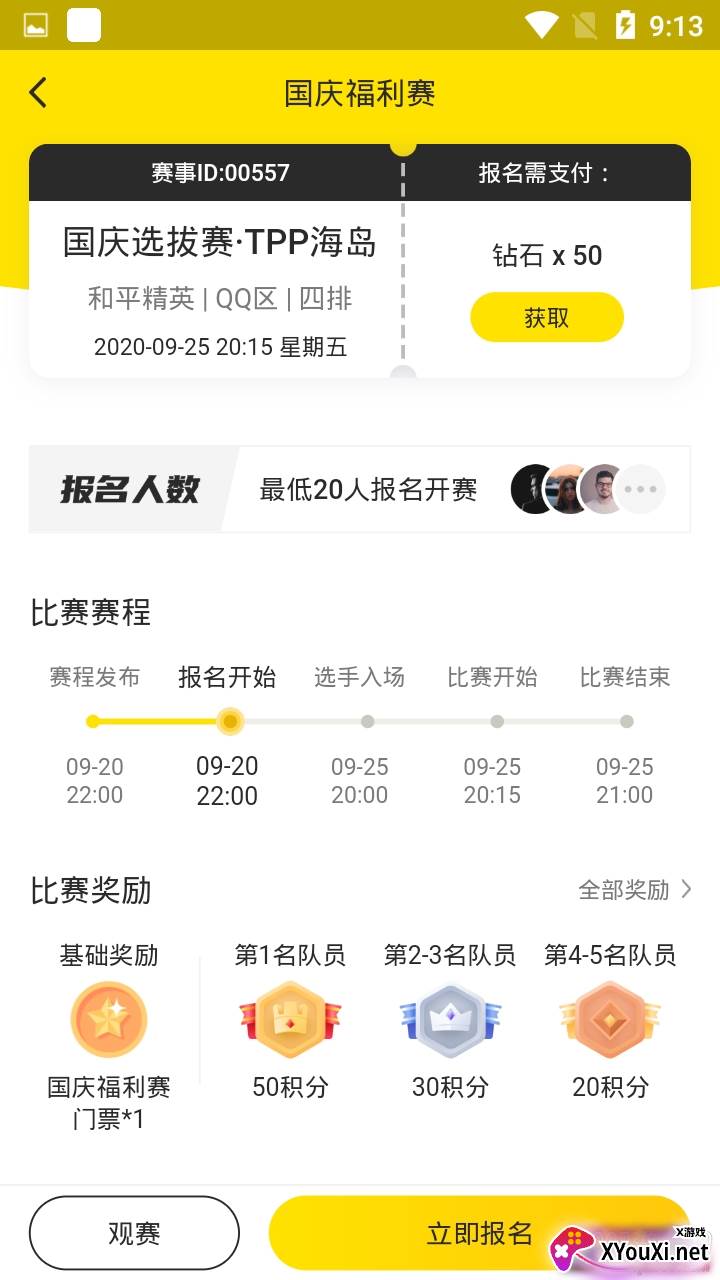Go back from 国庆福利赛 page
This screenshot has width=720, height=1280.
38,93
